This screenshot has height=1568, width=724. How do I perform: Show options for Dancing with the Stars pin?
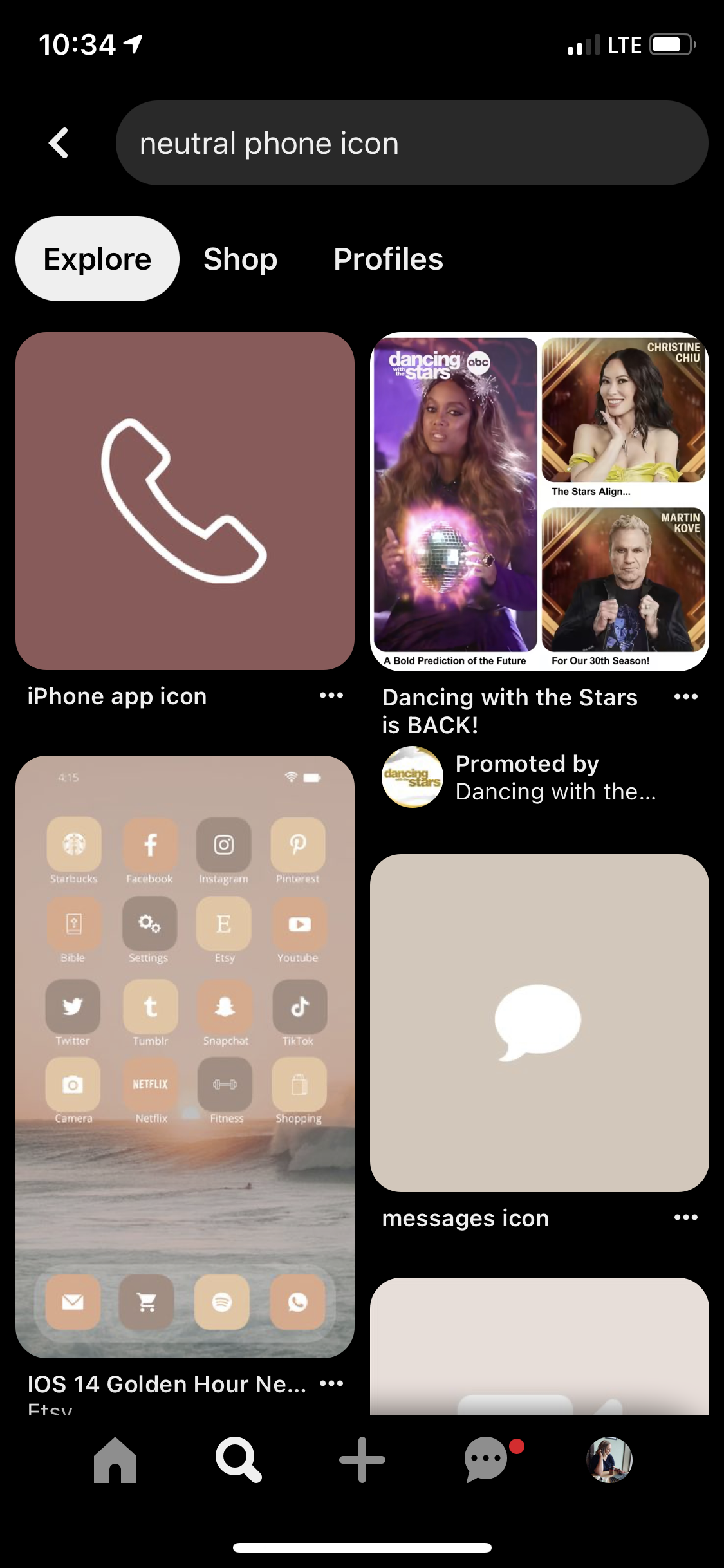click(686, 696)
